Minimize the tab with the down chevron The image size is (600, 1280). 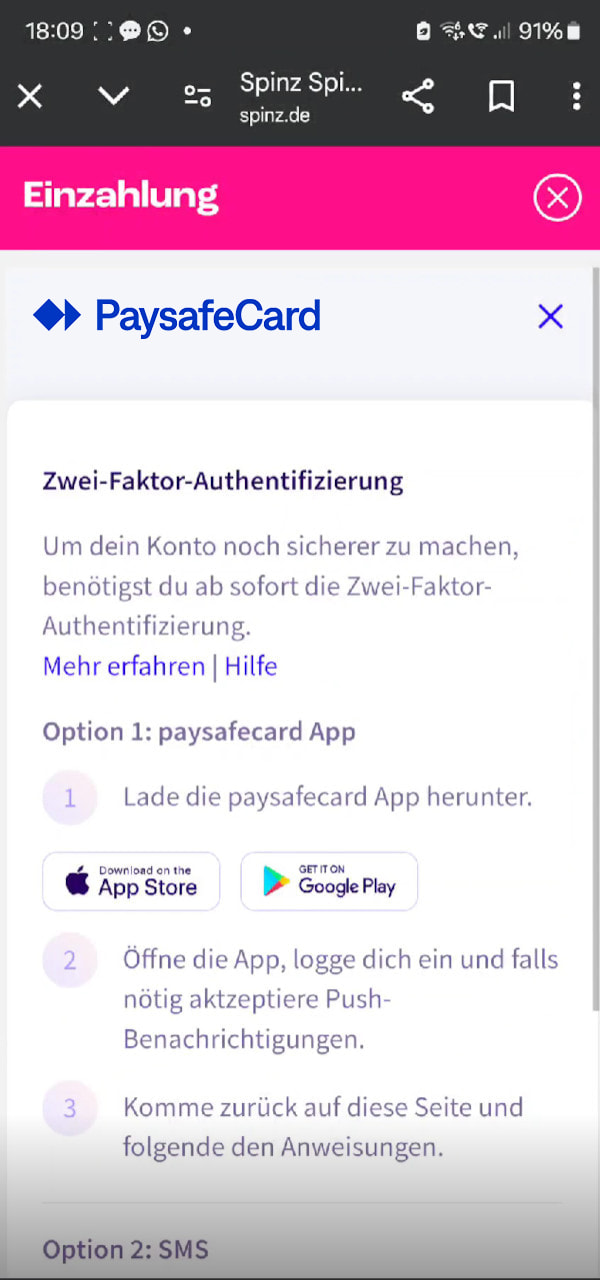(114, 96)
